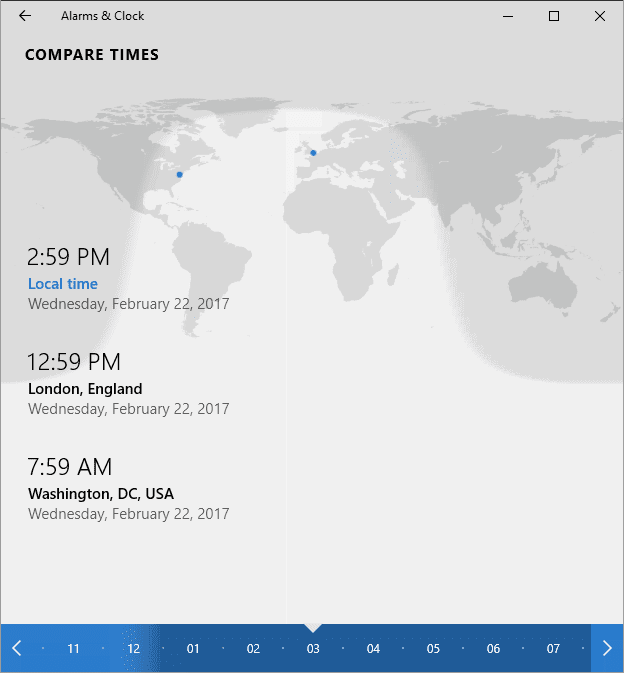Go back from Compare Times
Screen dimensions: 624x673
(x=25, y=16)
